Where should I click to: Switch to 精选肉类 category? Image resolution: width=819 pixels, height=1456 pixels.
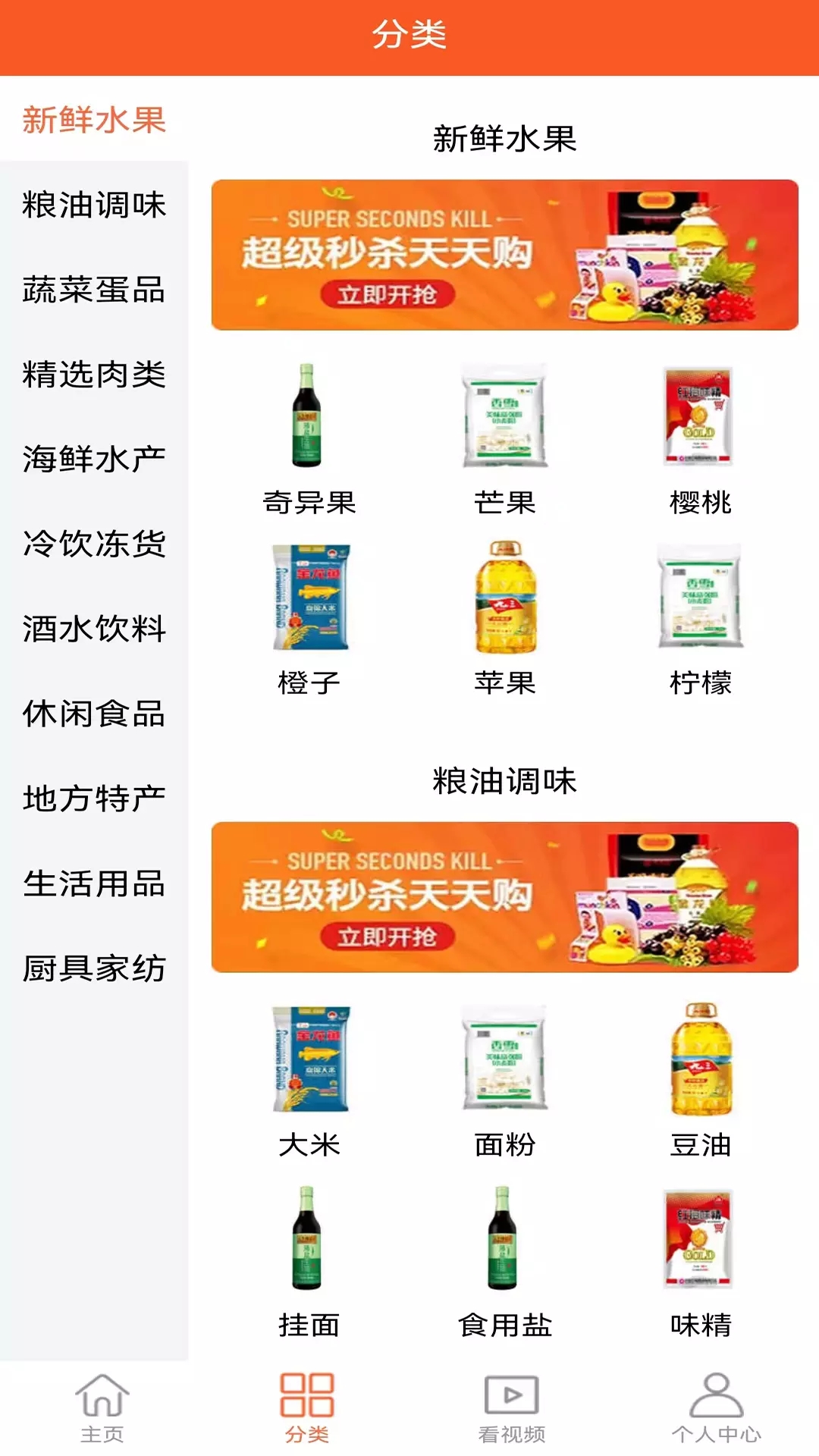(94, 375)
